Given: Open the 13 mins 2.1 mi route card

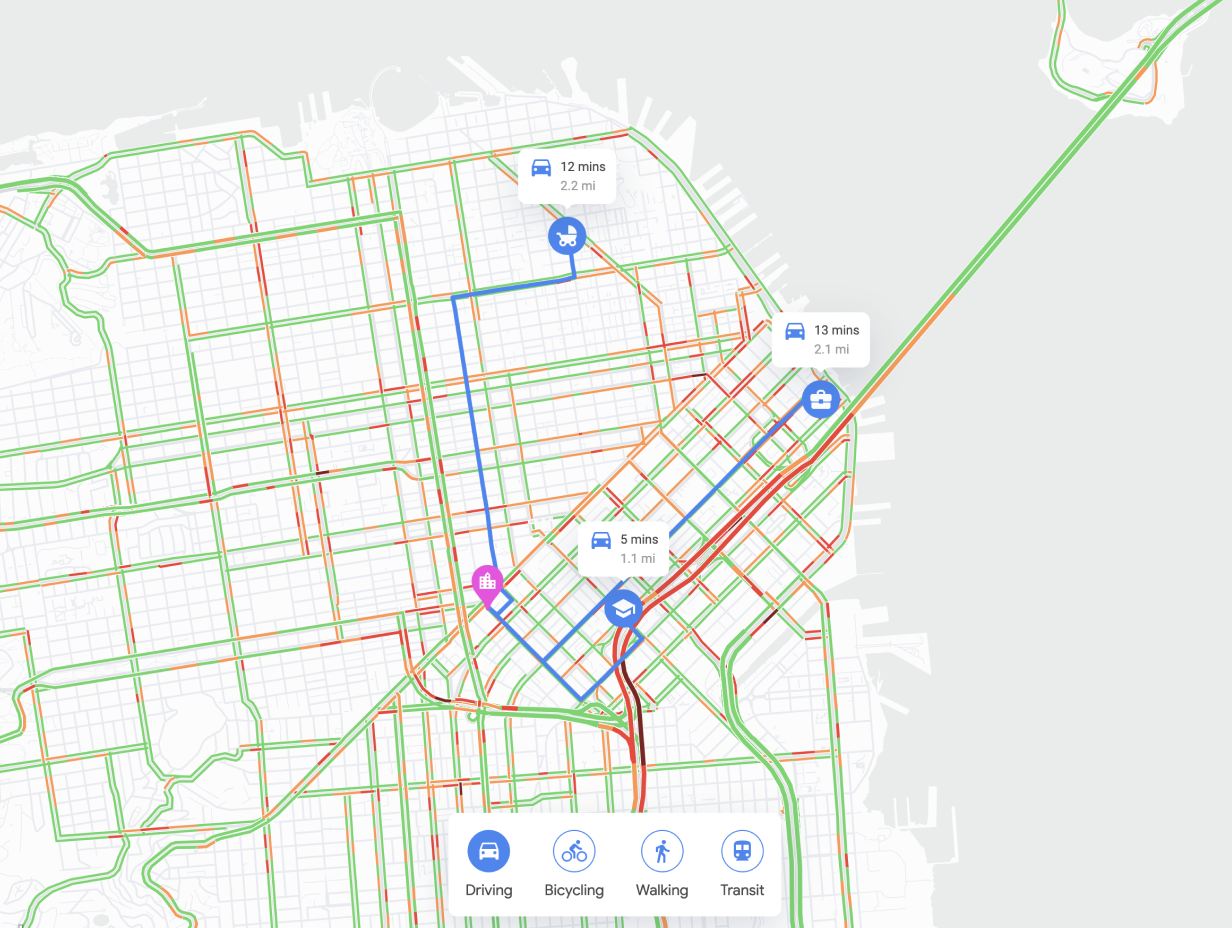Looking at the screenshot, I should [821, 339].
